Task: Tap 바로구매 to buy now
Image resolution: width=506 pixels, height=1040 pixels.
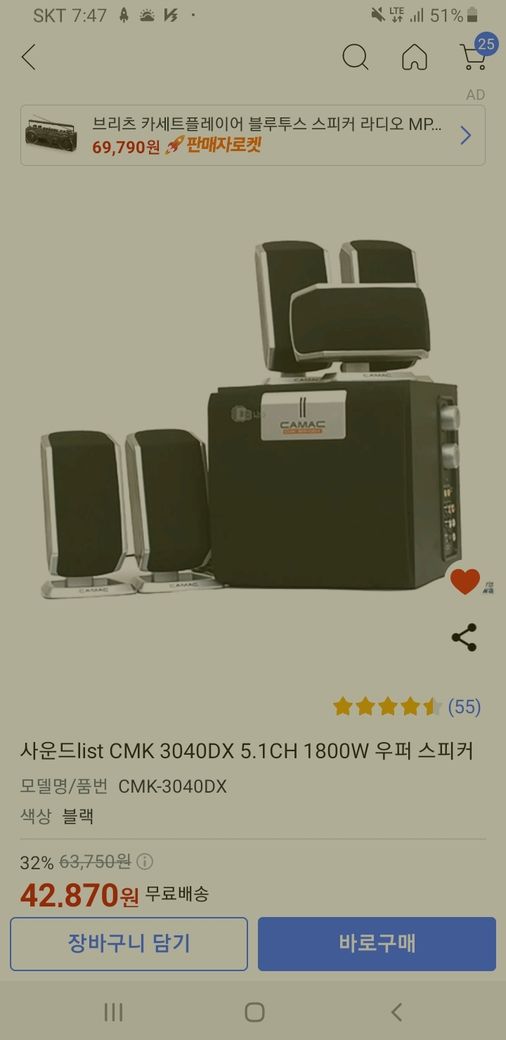Action: pyautogui.click(x=377, y=944)
